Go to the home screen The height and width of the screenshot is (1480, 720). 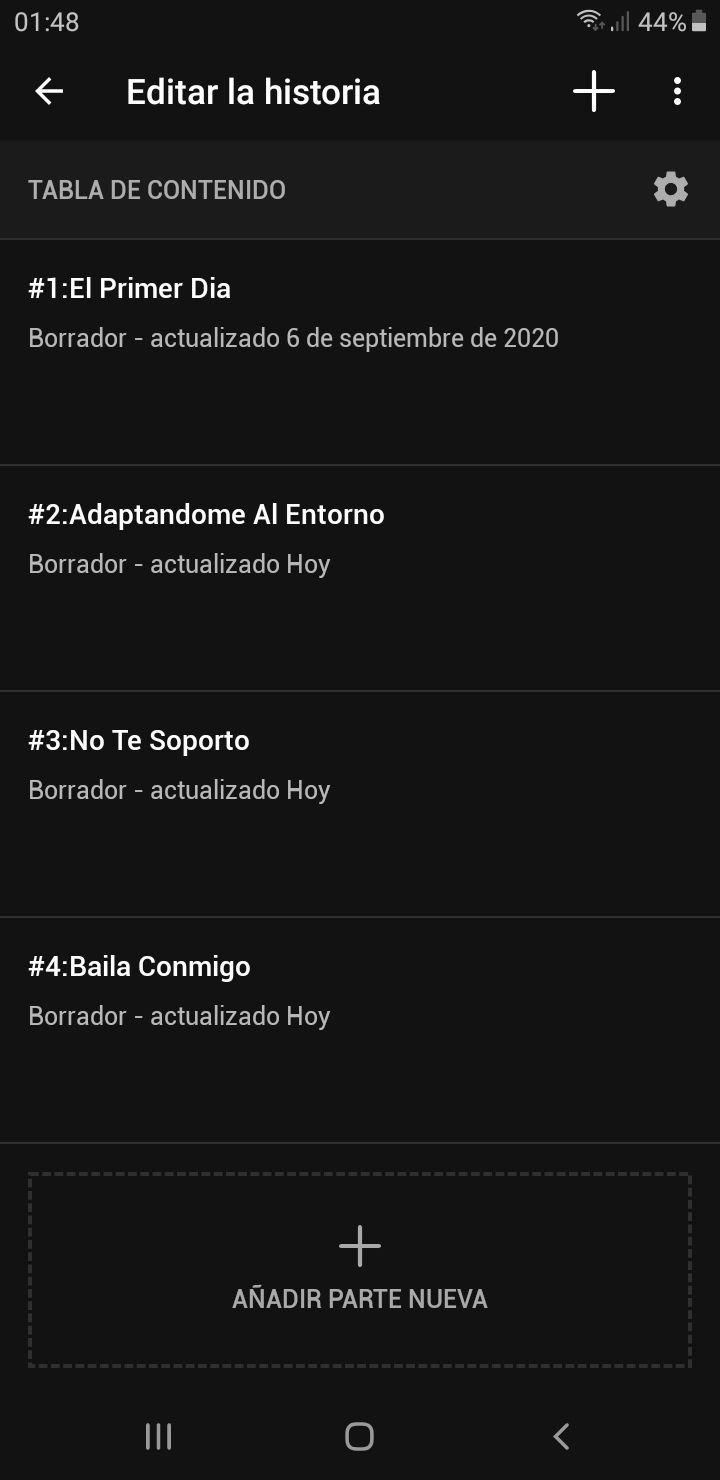coord(359,1437)
